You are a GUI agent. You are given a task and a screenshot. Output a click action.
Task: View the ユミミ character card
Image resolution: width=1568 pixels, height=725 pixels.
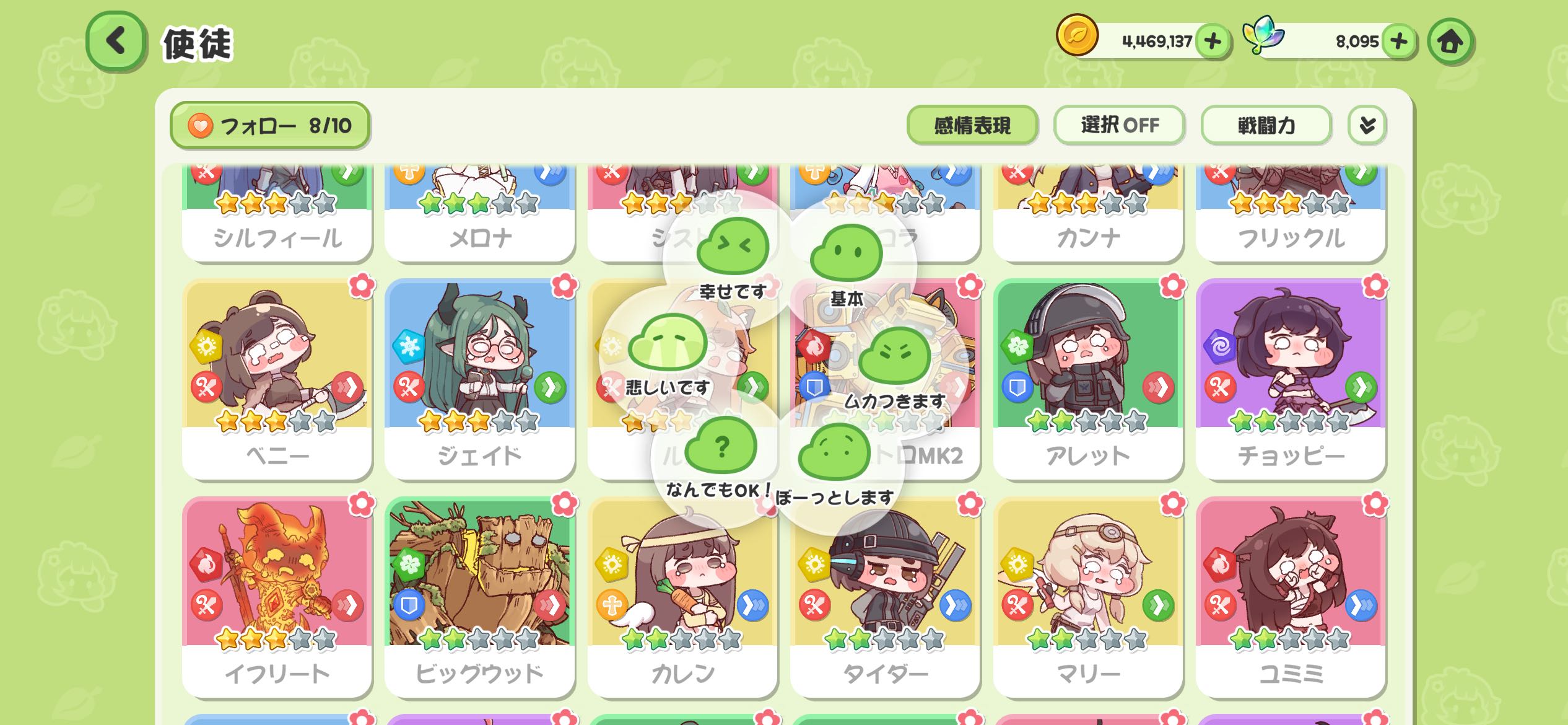click(x=1291, y=596)
